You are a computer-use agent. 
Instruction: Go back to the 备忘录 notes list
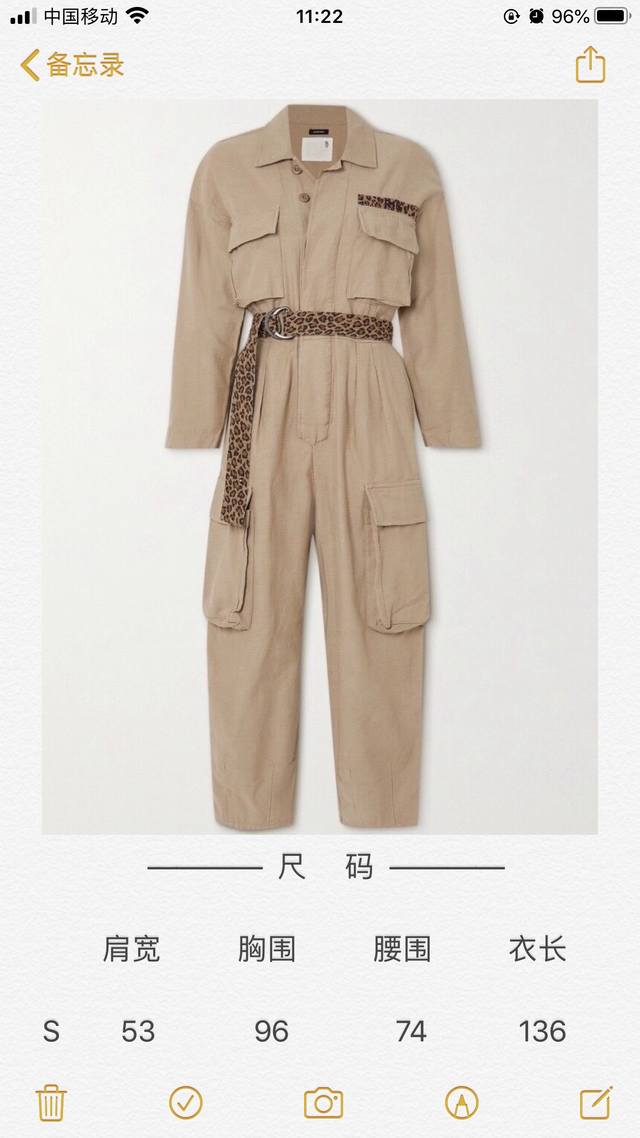[72, 66]
